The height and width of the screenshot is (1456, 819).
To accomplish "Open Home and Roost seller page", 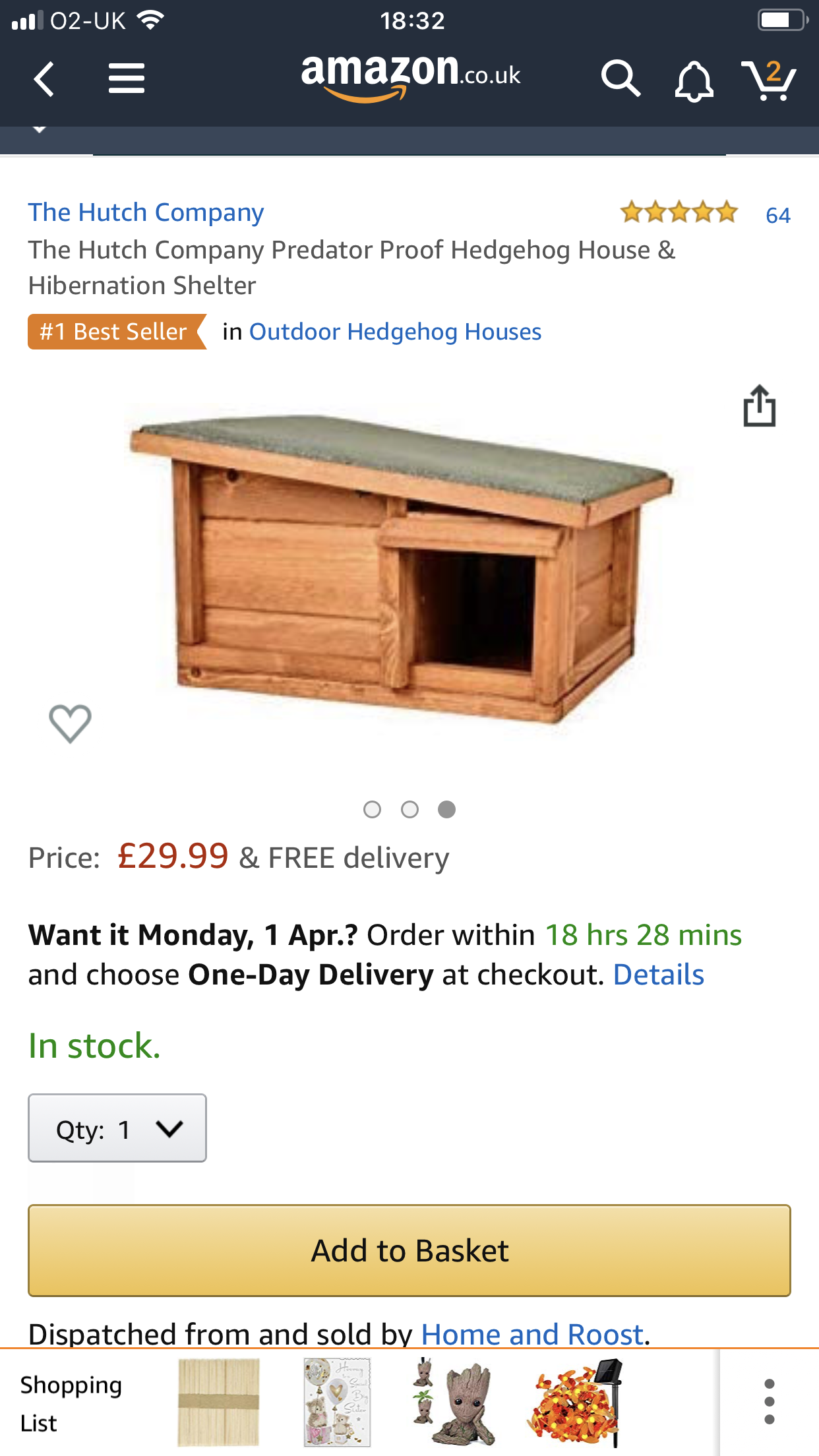I will 532,1333.
